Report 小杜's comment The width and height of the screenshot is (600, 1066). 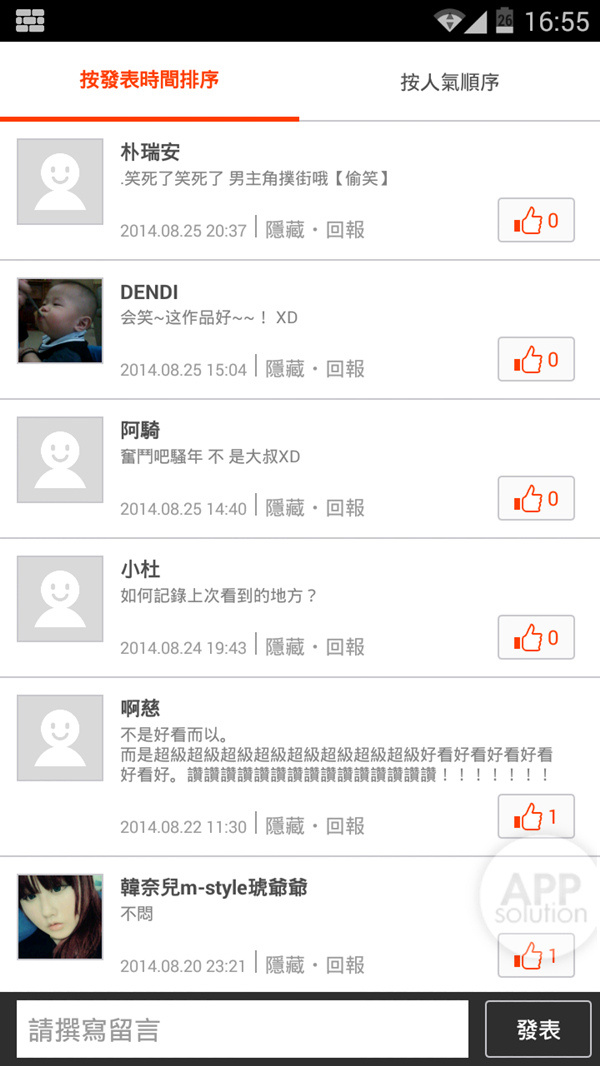click(x=345, y=647)
